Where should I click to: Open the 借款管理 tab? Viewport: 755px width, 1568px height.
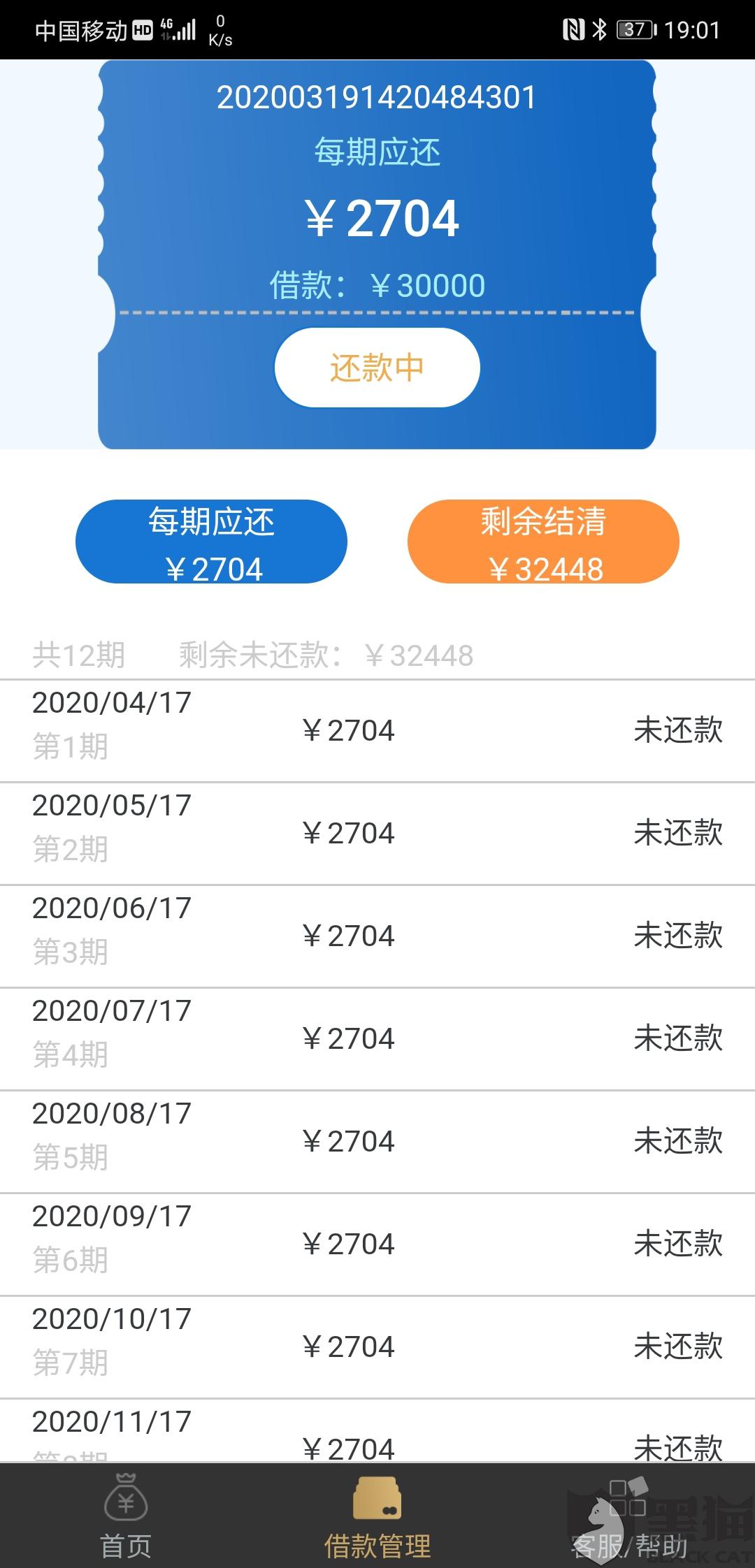pos(377,1516)
